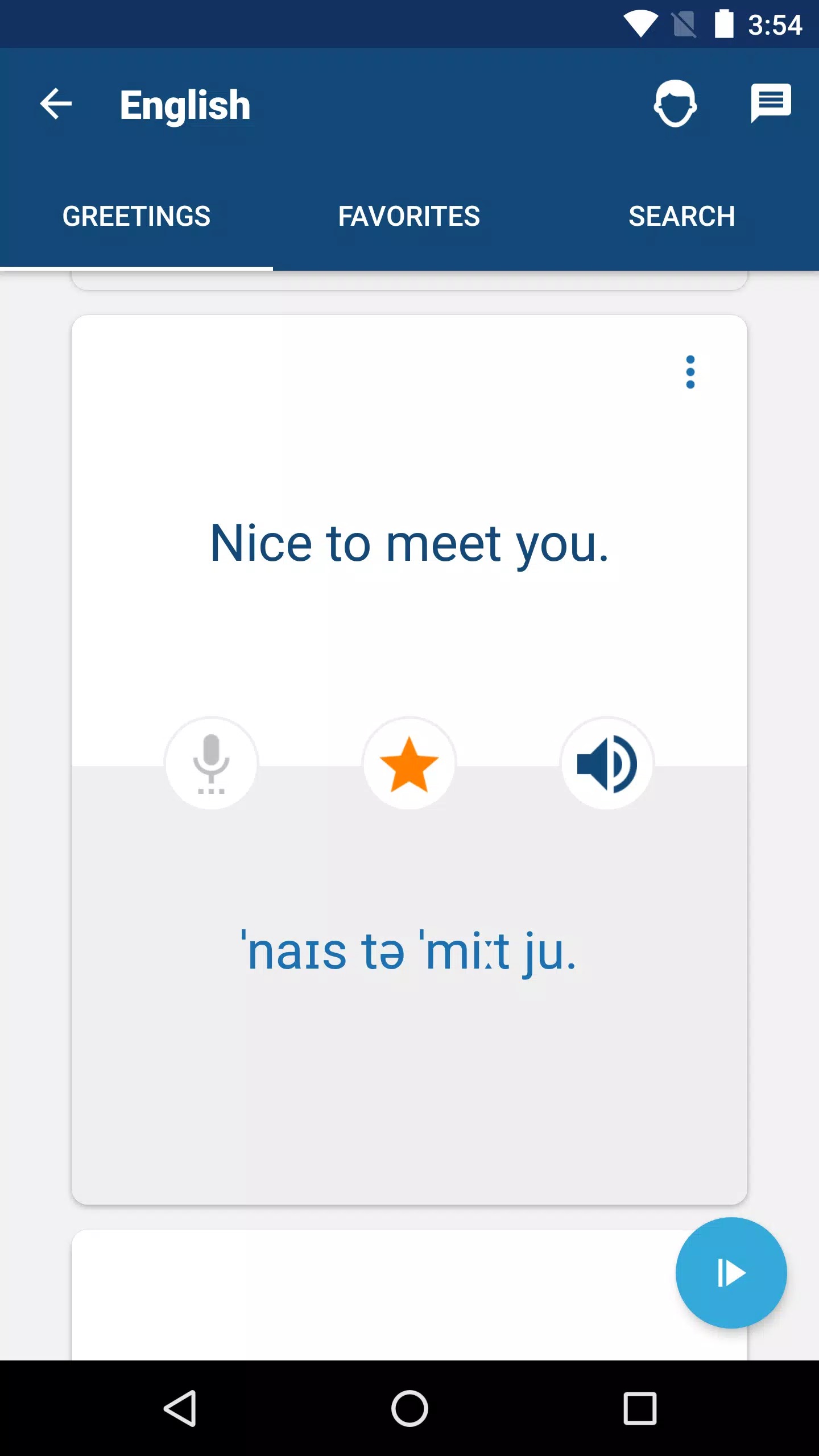Play audio for 'Nice to meet you'

(x=607, y=763)
